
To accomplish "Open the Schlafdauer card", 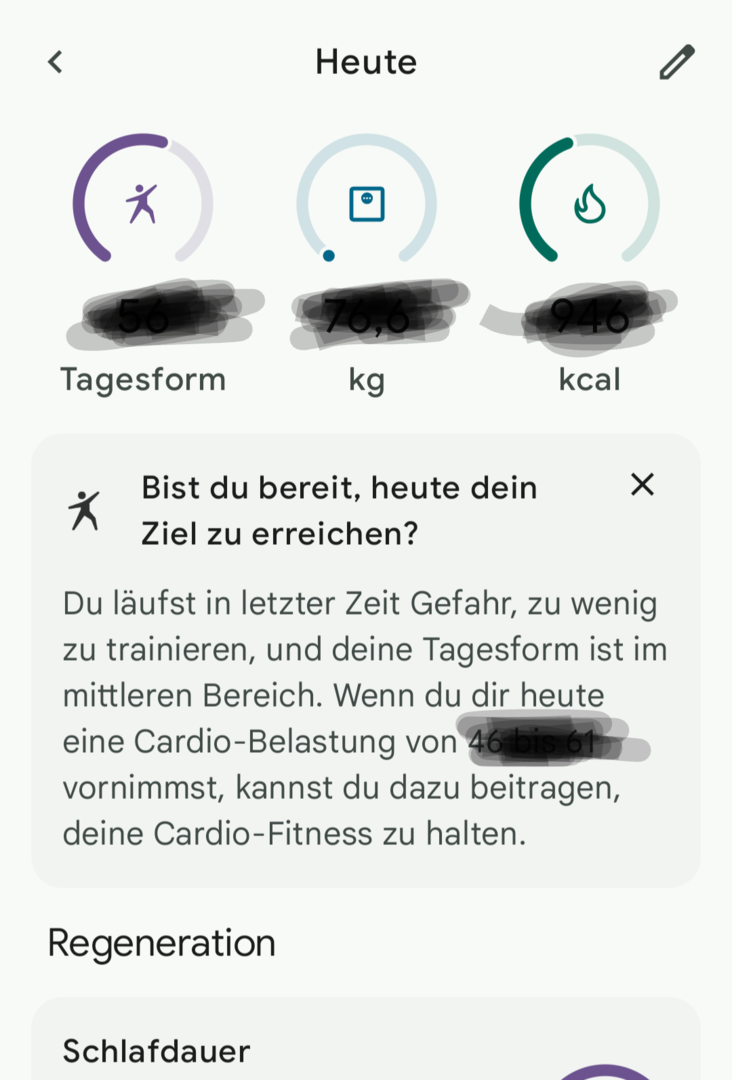I will 300,1050.
